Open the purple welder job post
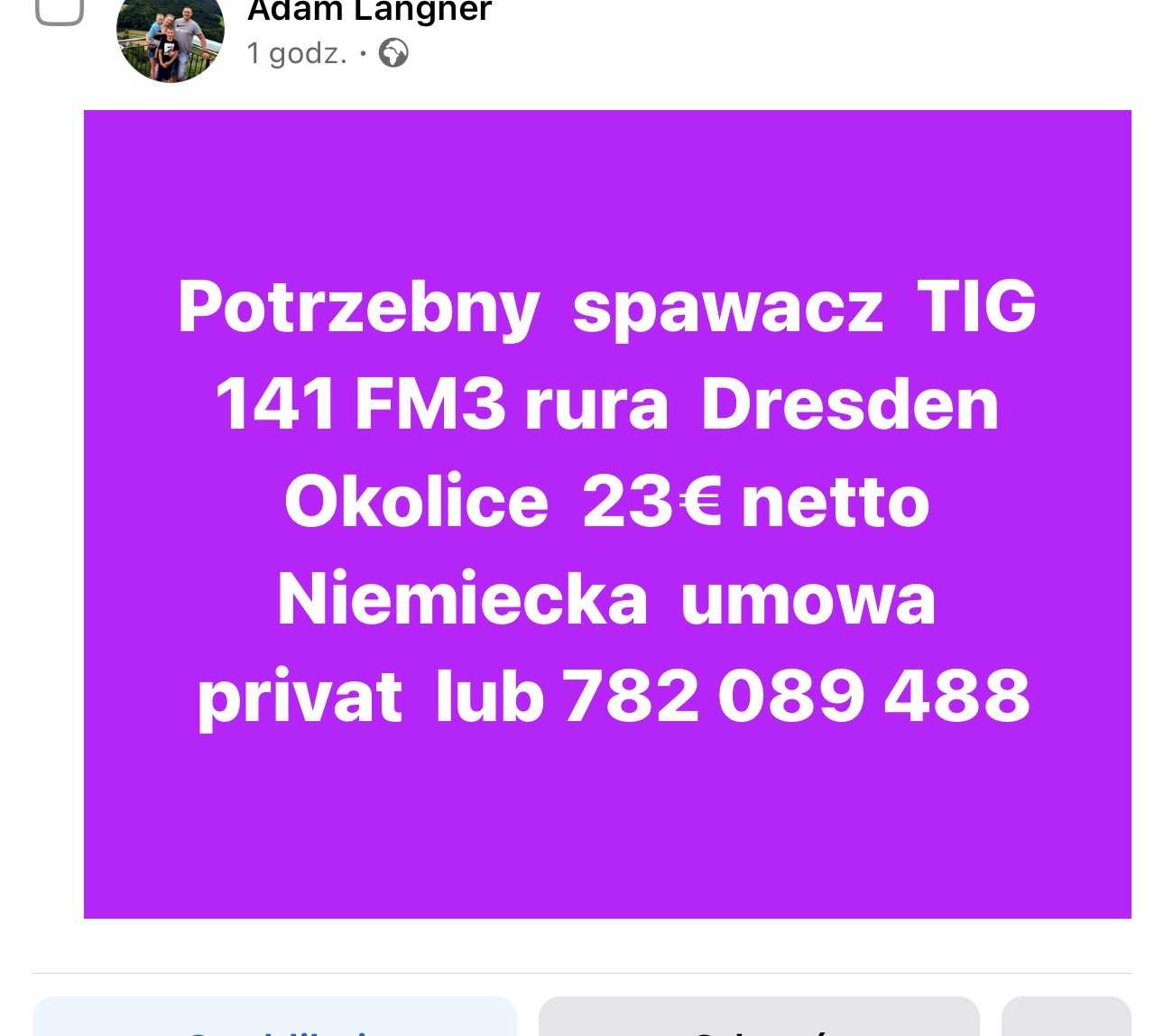1164x1036 pixels. (x=606, y=513)
